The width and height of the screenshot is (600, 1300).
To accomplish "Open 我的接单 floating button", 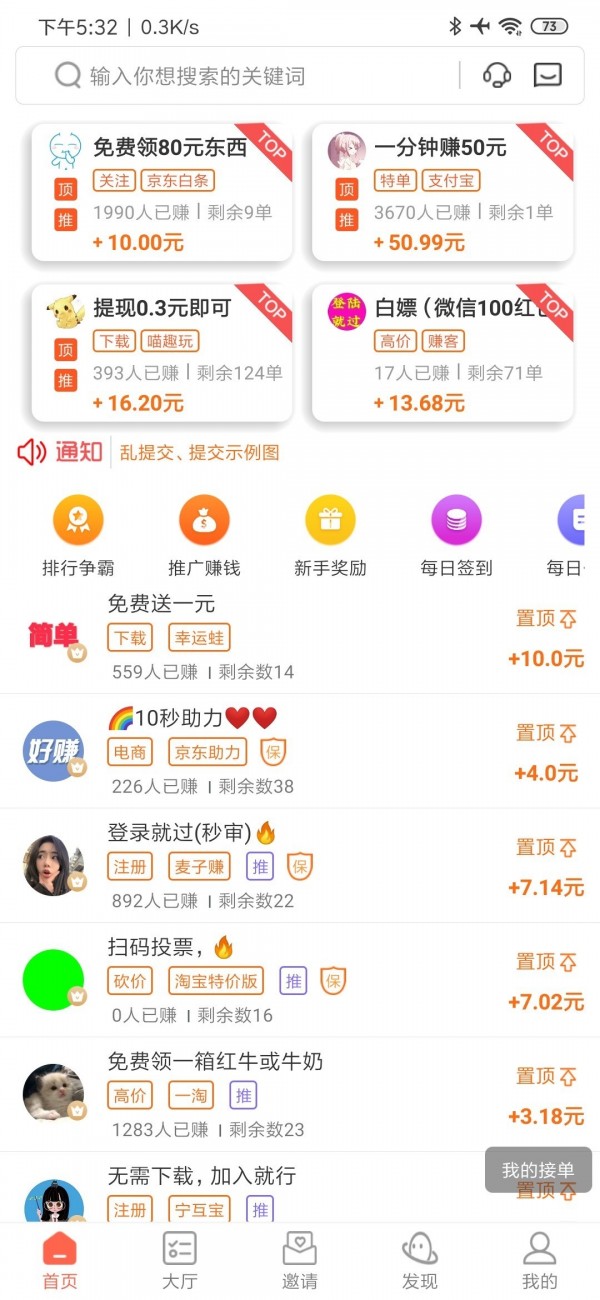I will point(538,1170).
